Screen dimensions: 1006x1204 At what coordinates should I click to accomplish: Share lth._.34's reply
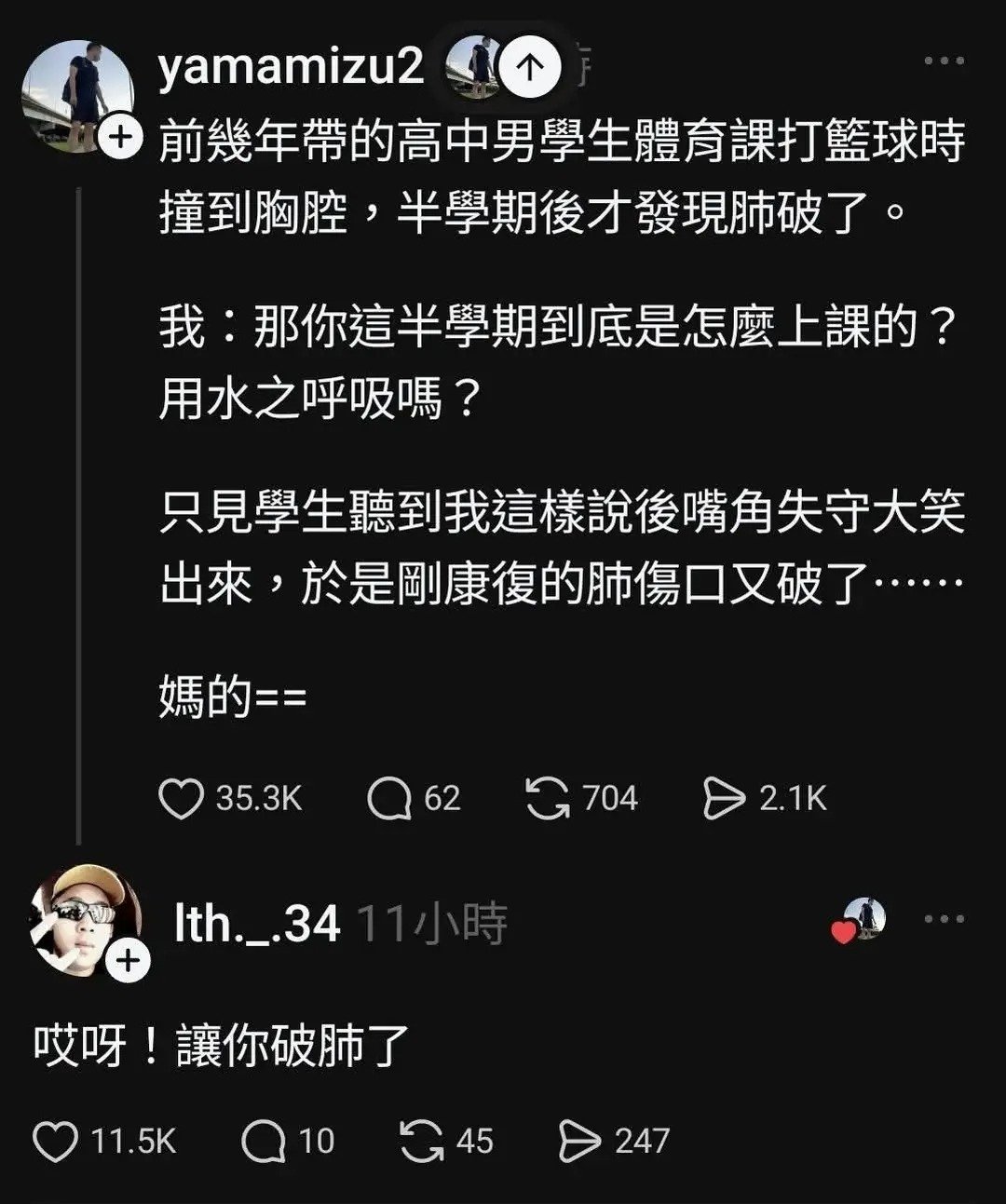pyautogui.click(x=579, y=1142)
